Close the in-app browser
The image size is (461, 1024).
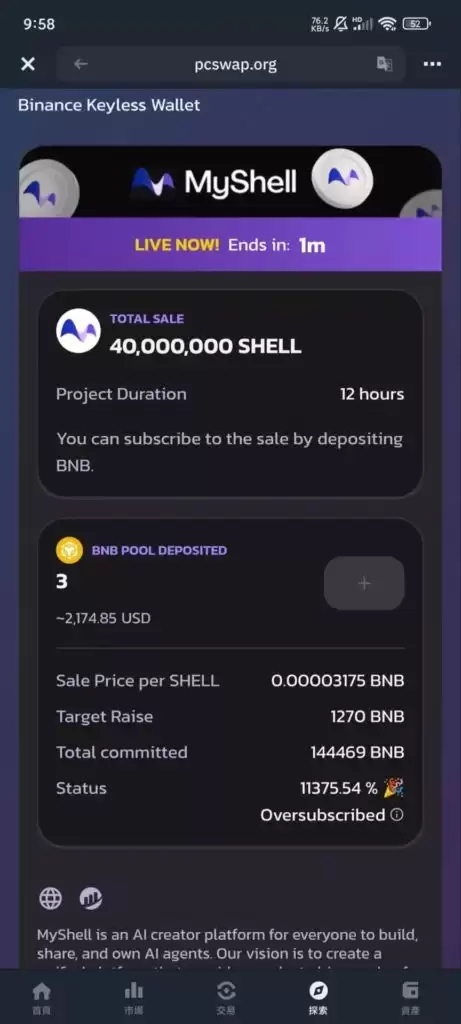coord(27,64)
